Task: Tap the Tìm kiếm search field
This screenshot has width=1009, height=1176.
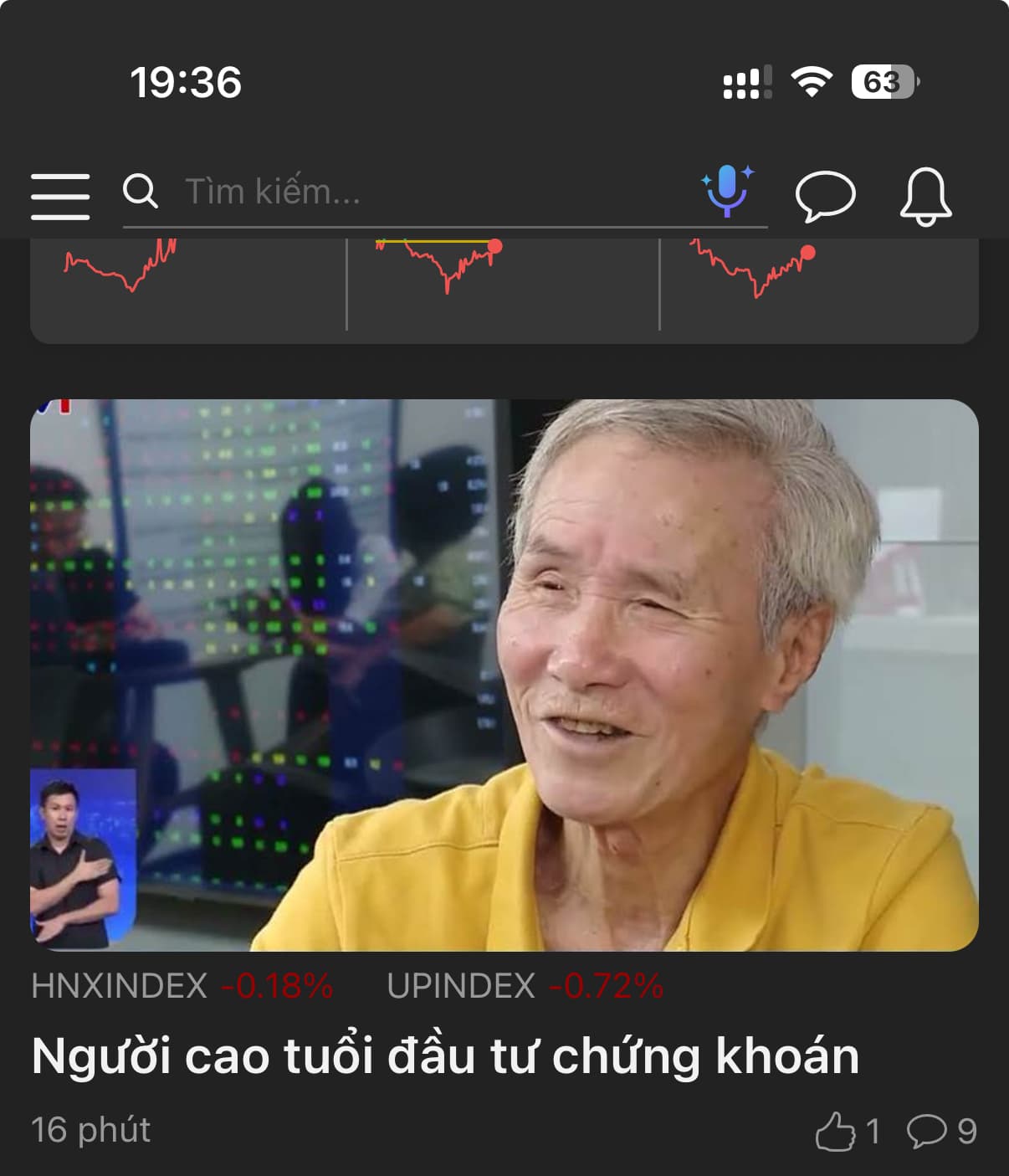Action: pyautogui.click(x=418, y=193)
